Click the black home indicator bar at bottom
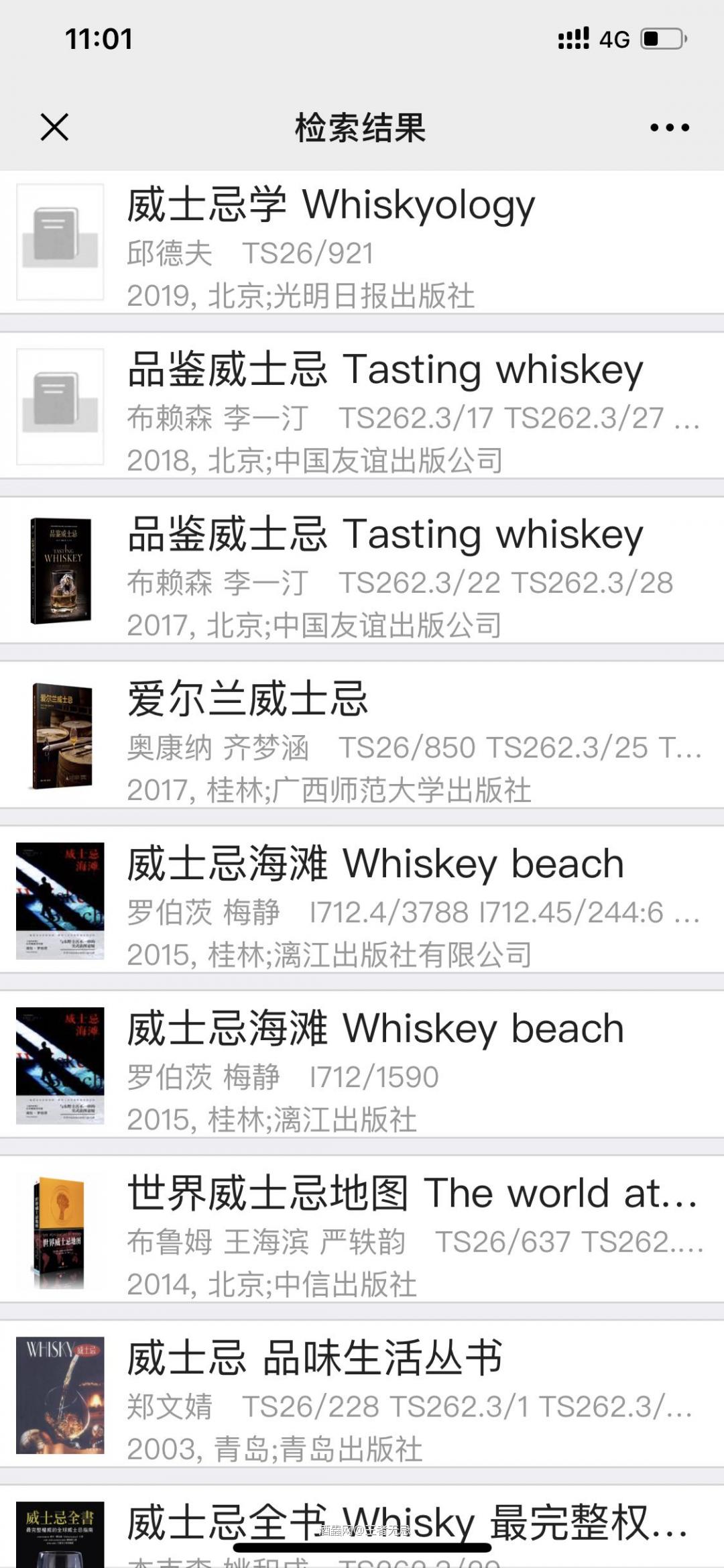The image size is (724, 1568). (x=362, y=1545)
